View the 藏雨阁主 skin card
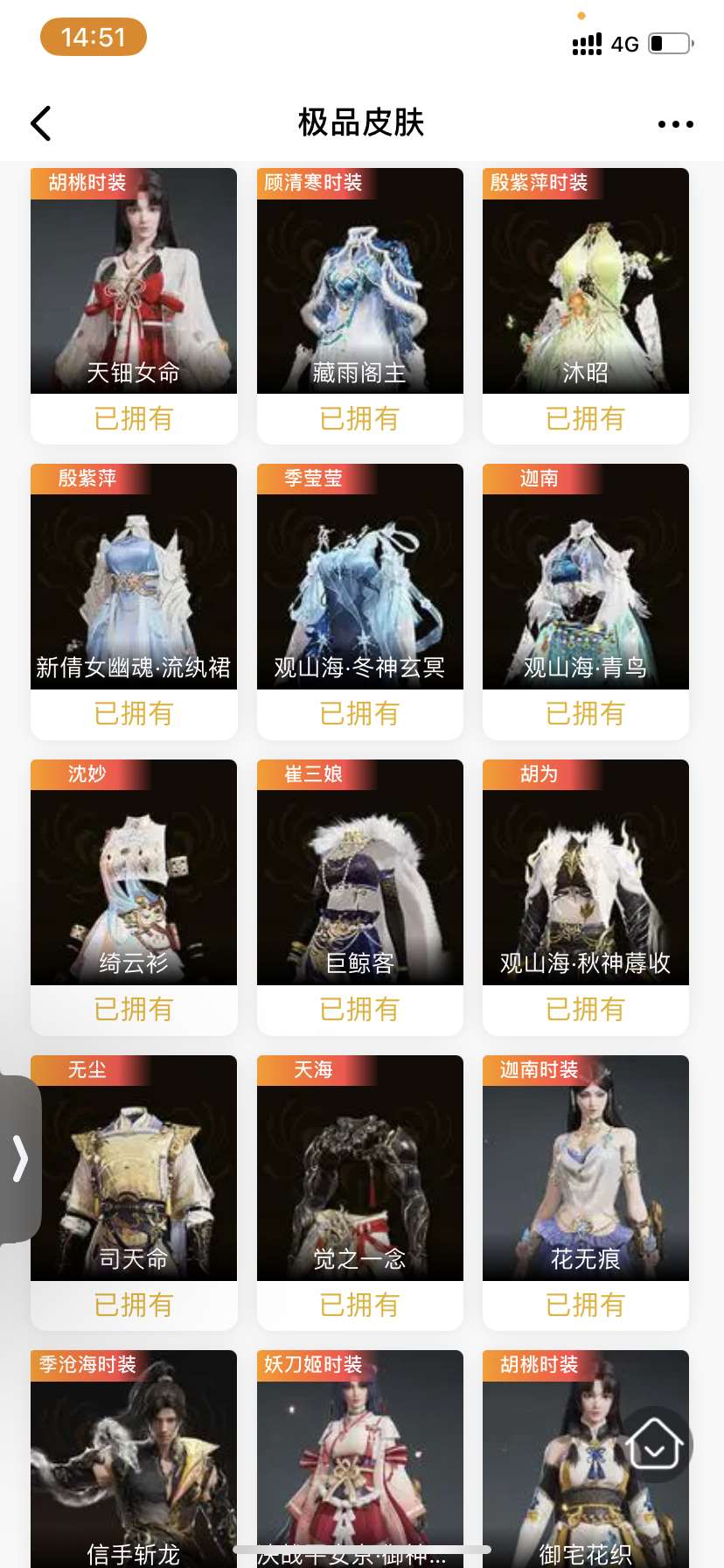 pyautogui.click(x=359, y=289)
